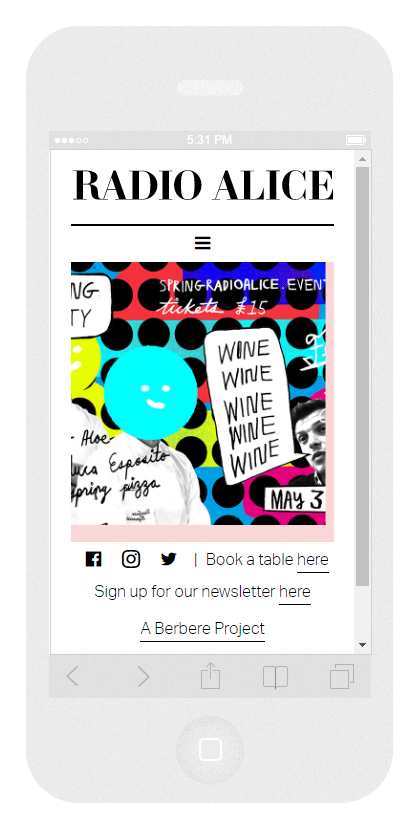The image size is (412, 820).
Task: Open the browser bookmarks book icon
Action: (x=276, y=677)
